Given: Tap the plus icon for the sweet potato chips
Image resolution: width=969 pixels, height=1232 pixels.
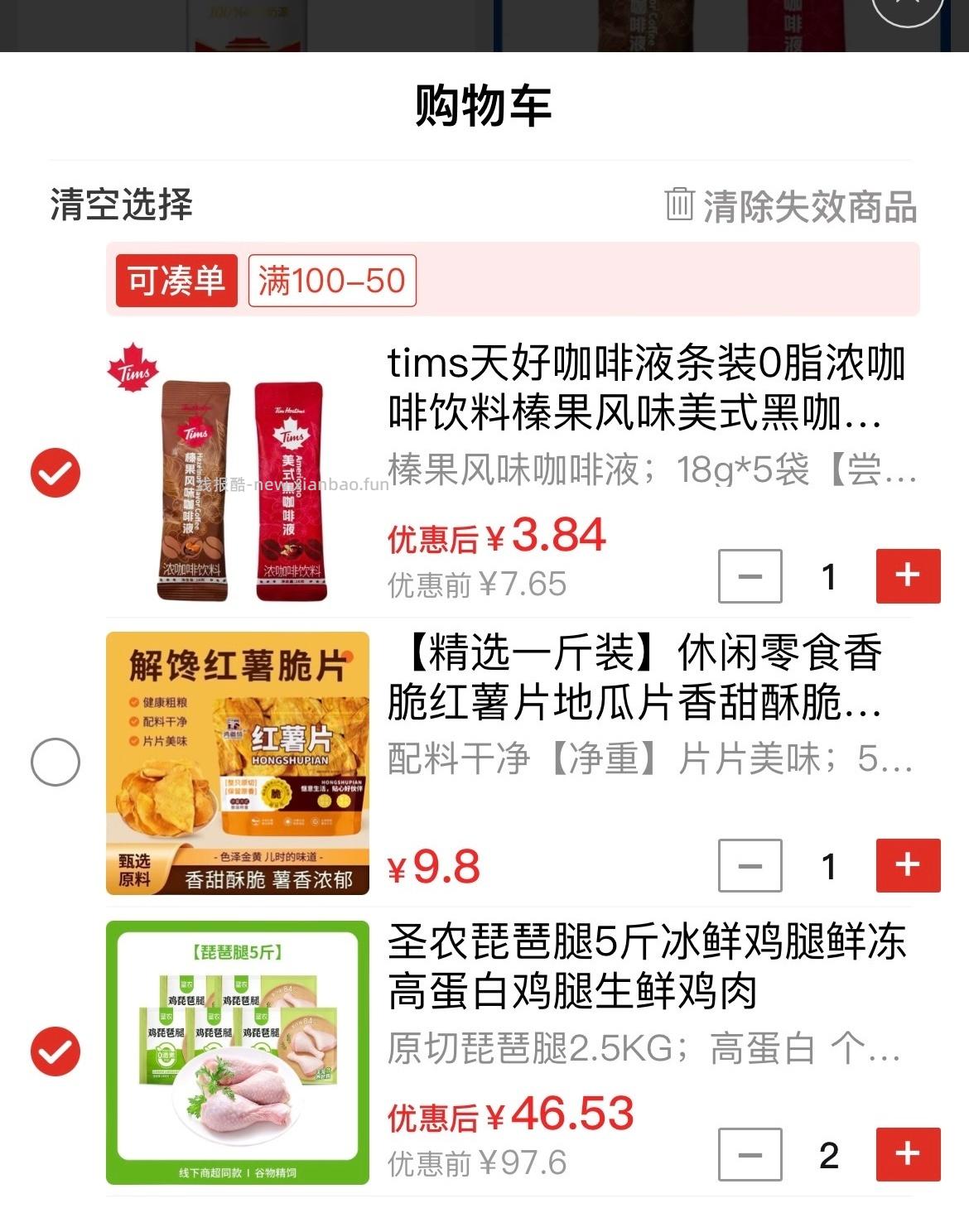Looking at the screenshot, I should (908, 864).
